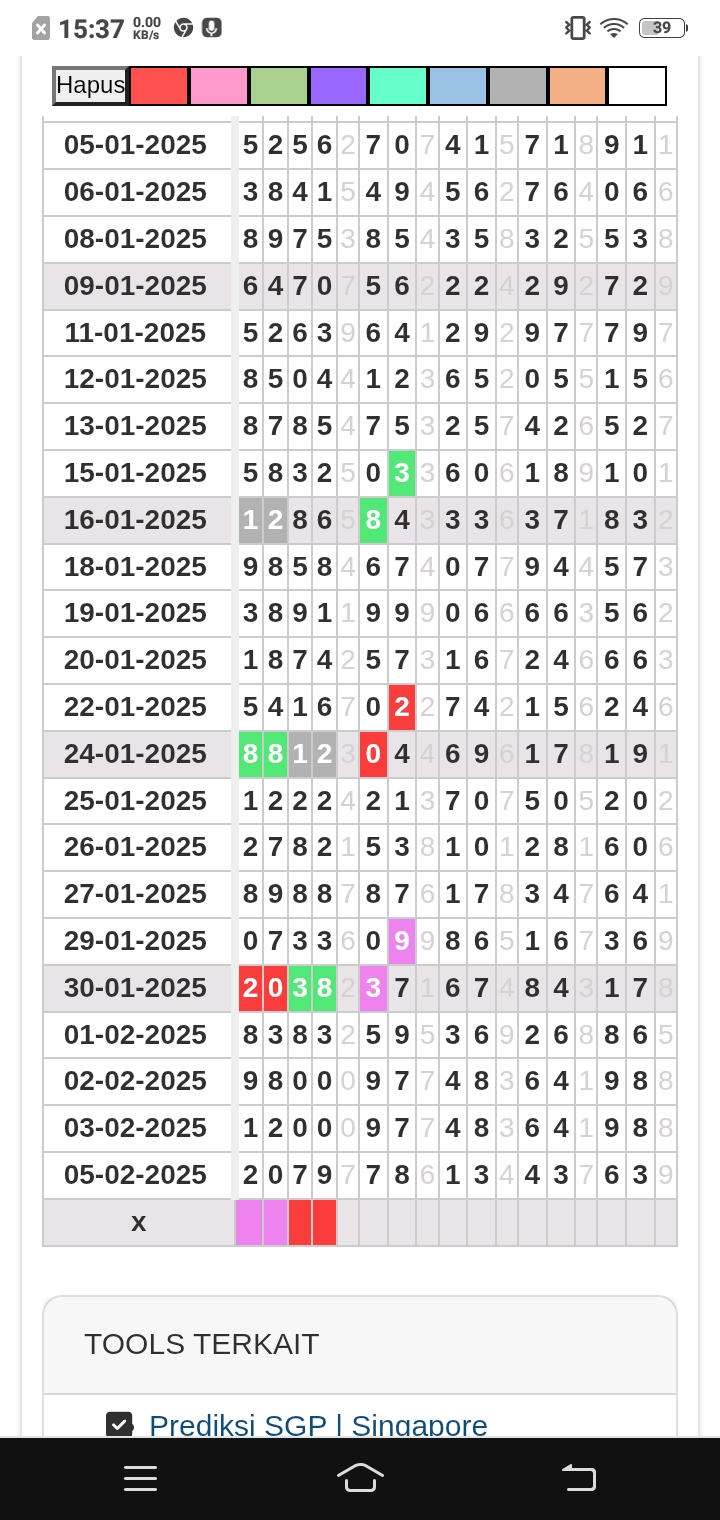The height and width of the screenshot is (1520, 720).
Task: Pick the peach orange color swatch
Action: 577,86
